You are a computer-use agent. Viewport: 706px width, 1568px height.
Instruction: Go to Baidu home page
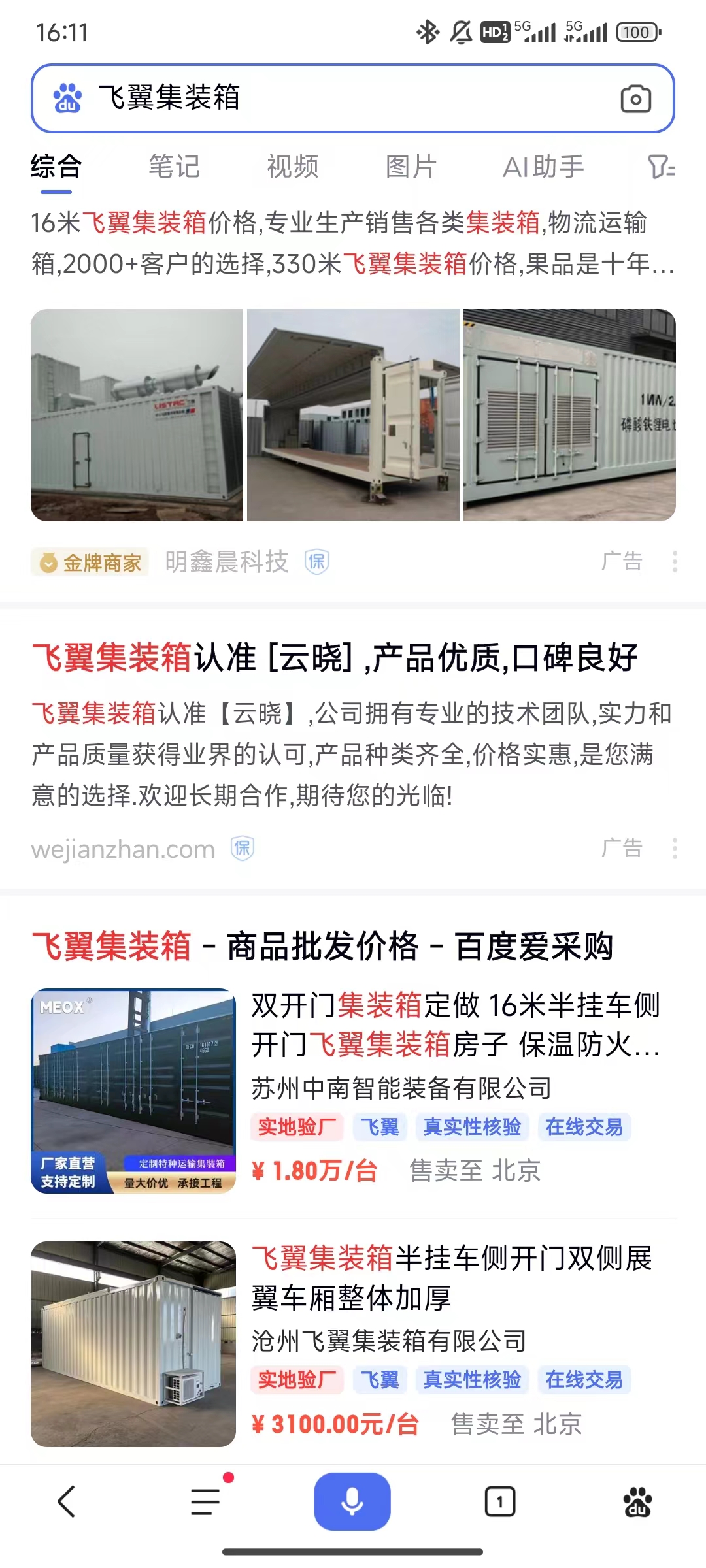(637, 1501)
